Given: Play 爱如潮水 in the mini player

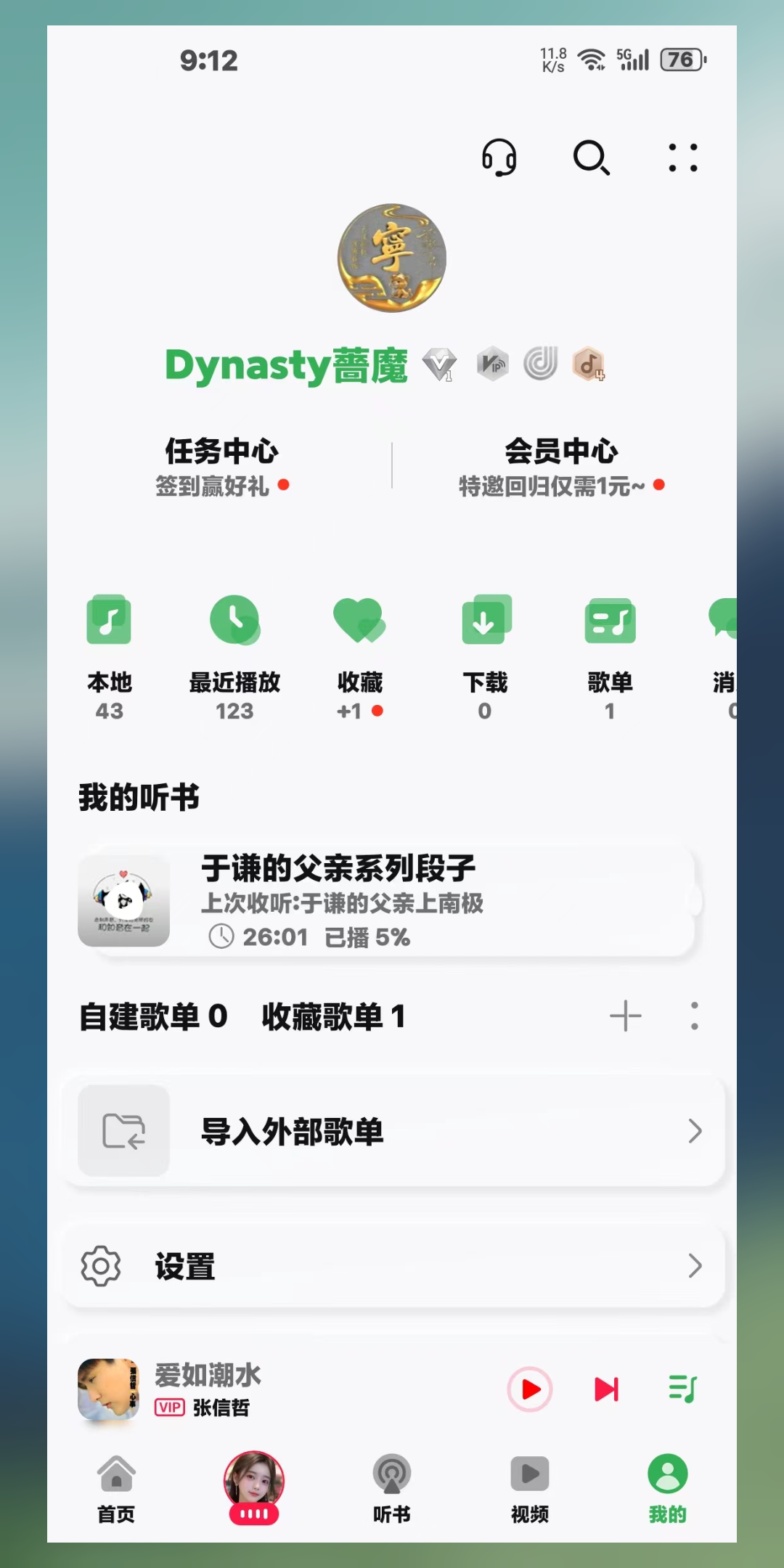Looking at the screenshot, I should [x=530, y=1389].
